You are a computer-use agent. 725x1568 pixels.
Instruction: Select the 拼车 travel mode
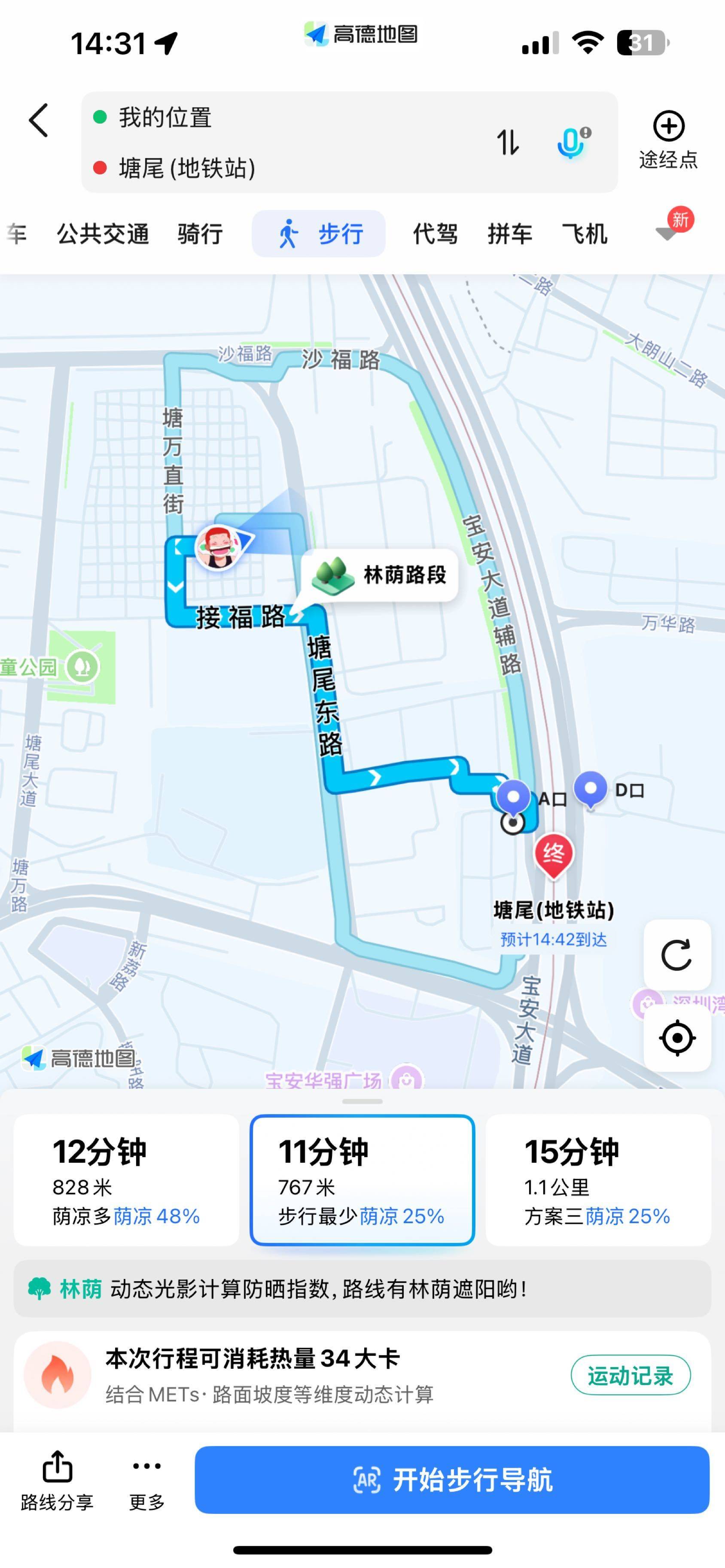click(510, 234)
